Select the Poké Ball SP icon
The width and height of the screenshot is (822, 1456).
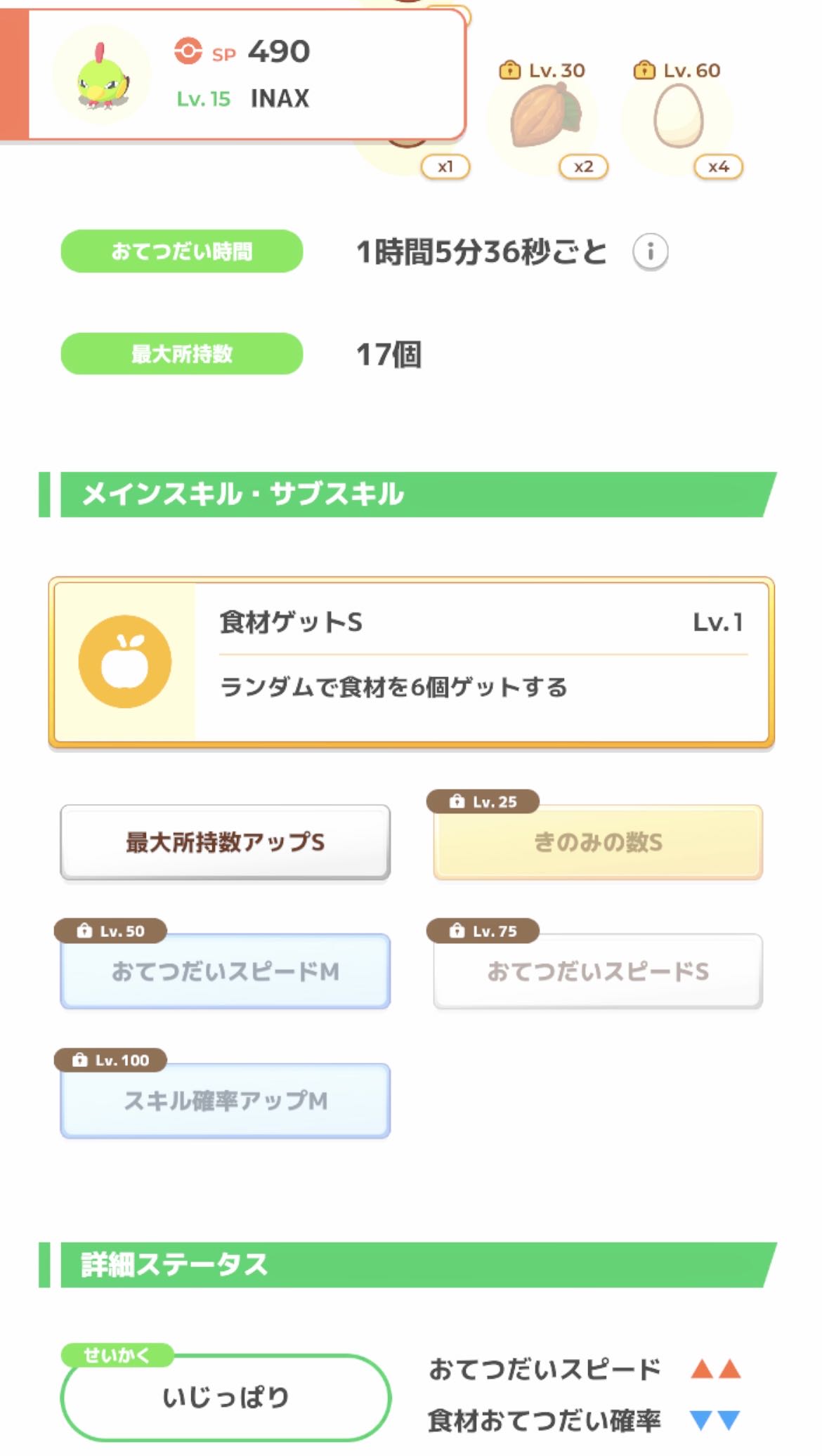(186, 51)
